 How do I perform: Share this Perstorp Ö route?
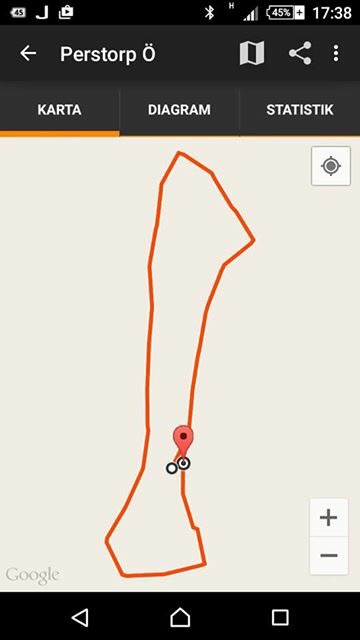[x=300, y=53]
